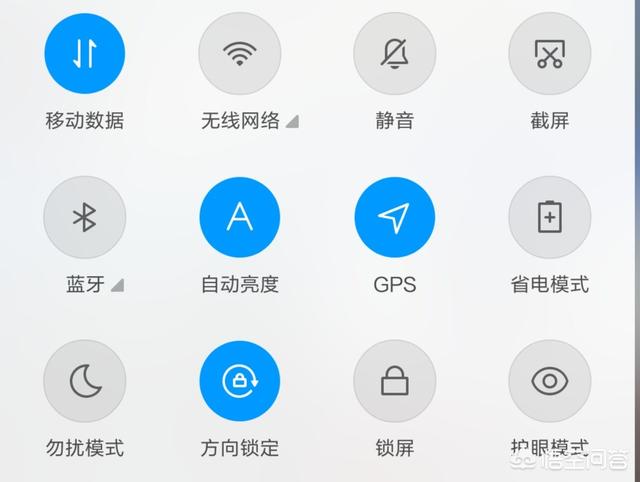Enable 护眼模式 eye protection
Viewport: 640px width, 482px height.
click(x=549, y=381)
